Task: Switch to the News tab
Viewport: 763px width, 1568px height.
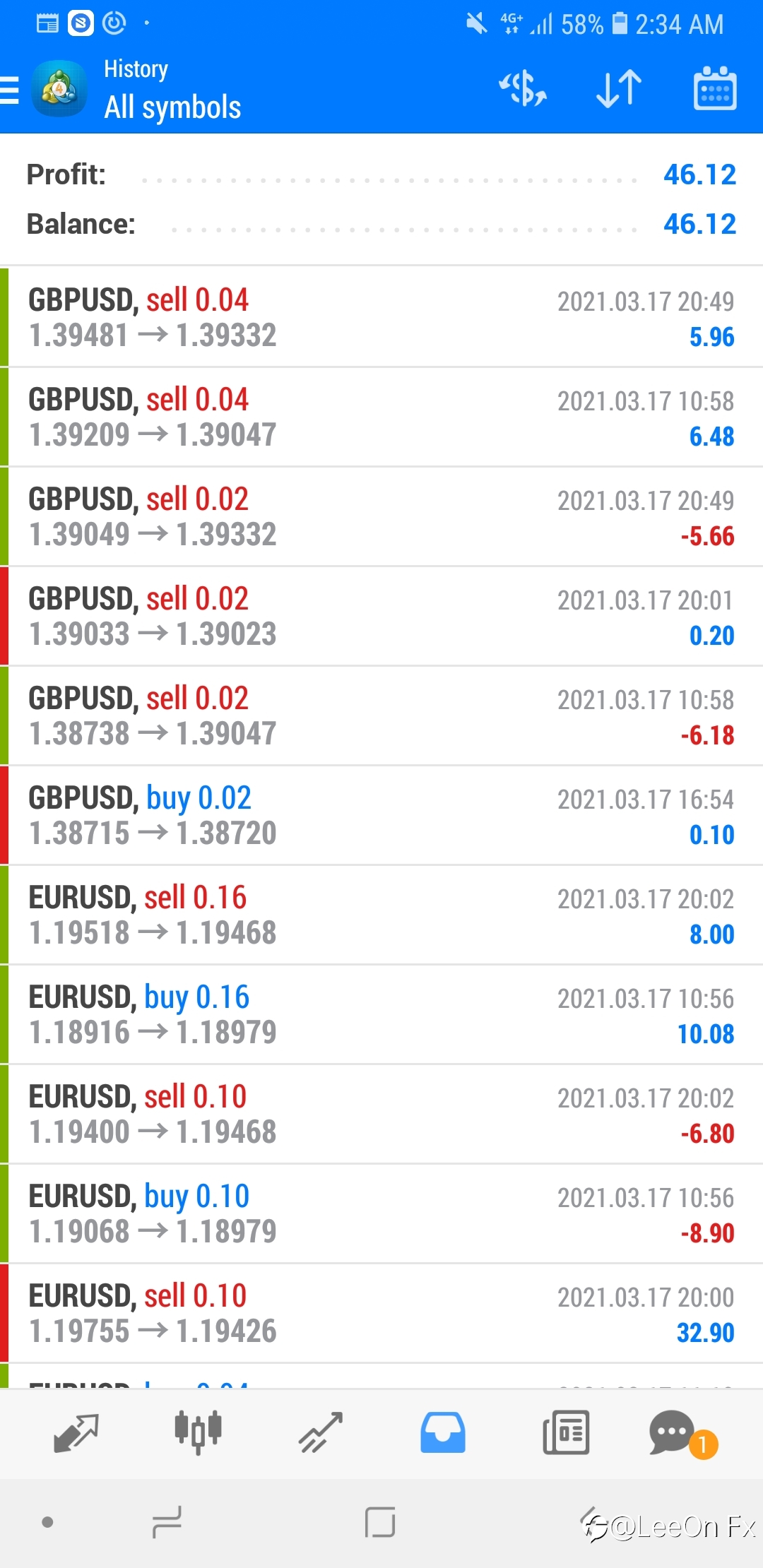Action: coord(566,1432)
